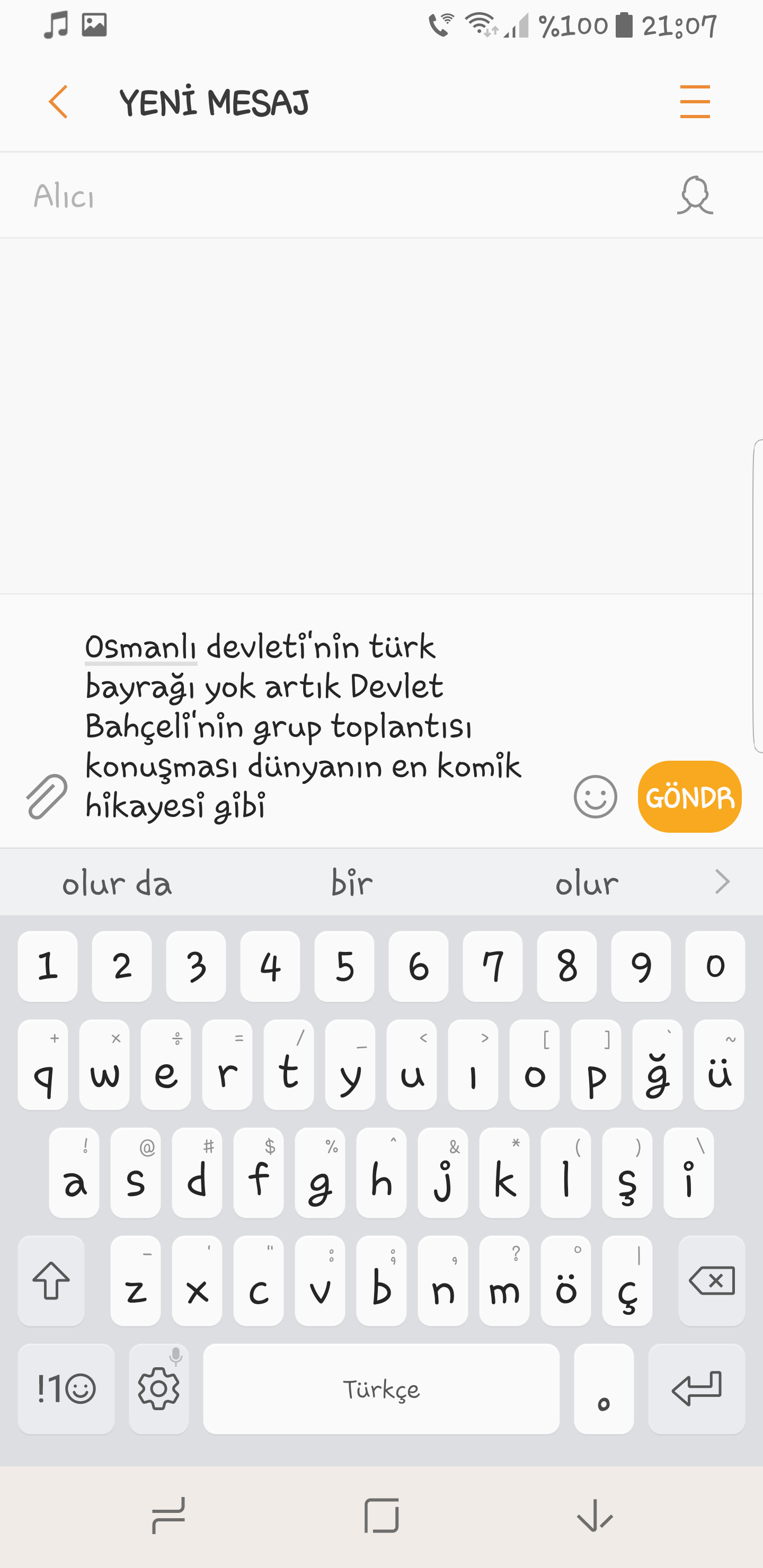Open the hamburger menu top right
Image resolution: width=763 pixels, height=1568 pixels.
695,101
